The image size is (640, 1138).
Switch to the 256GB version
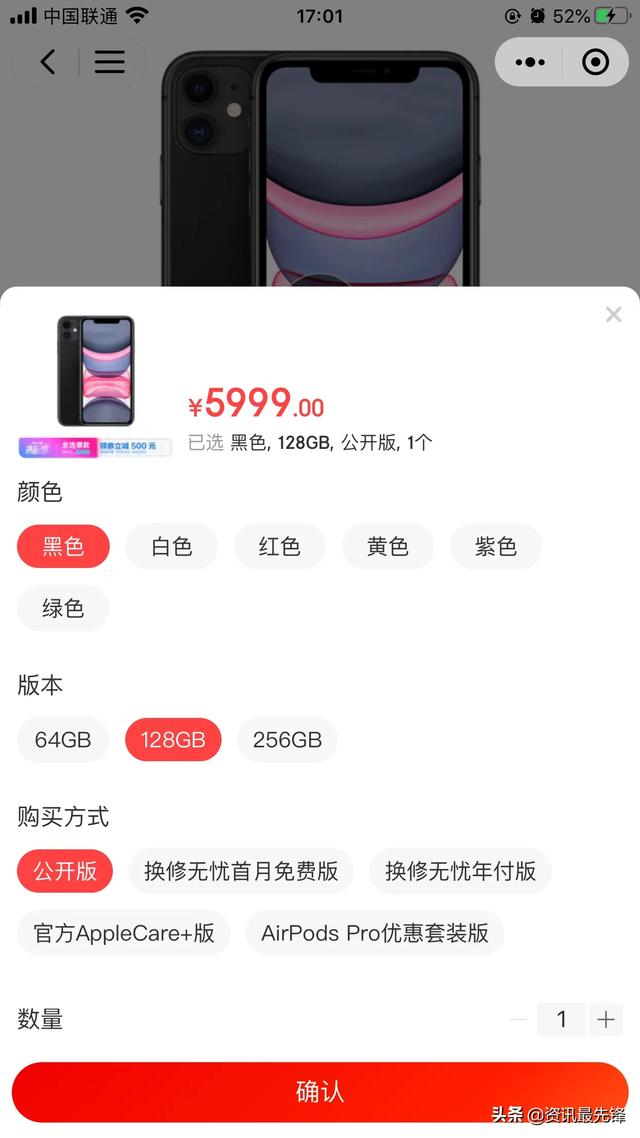pos(287,740)
